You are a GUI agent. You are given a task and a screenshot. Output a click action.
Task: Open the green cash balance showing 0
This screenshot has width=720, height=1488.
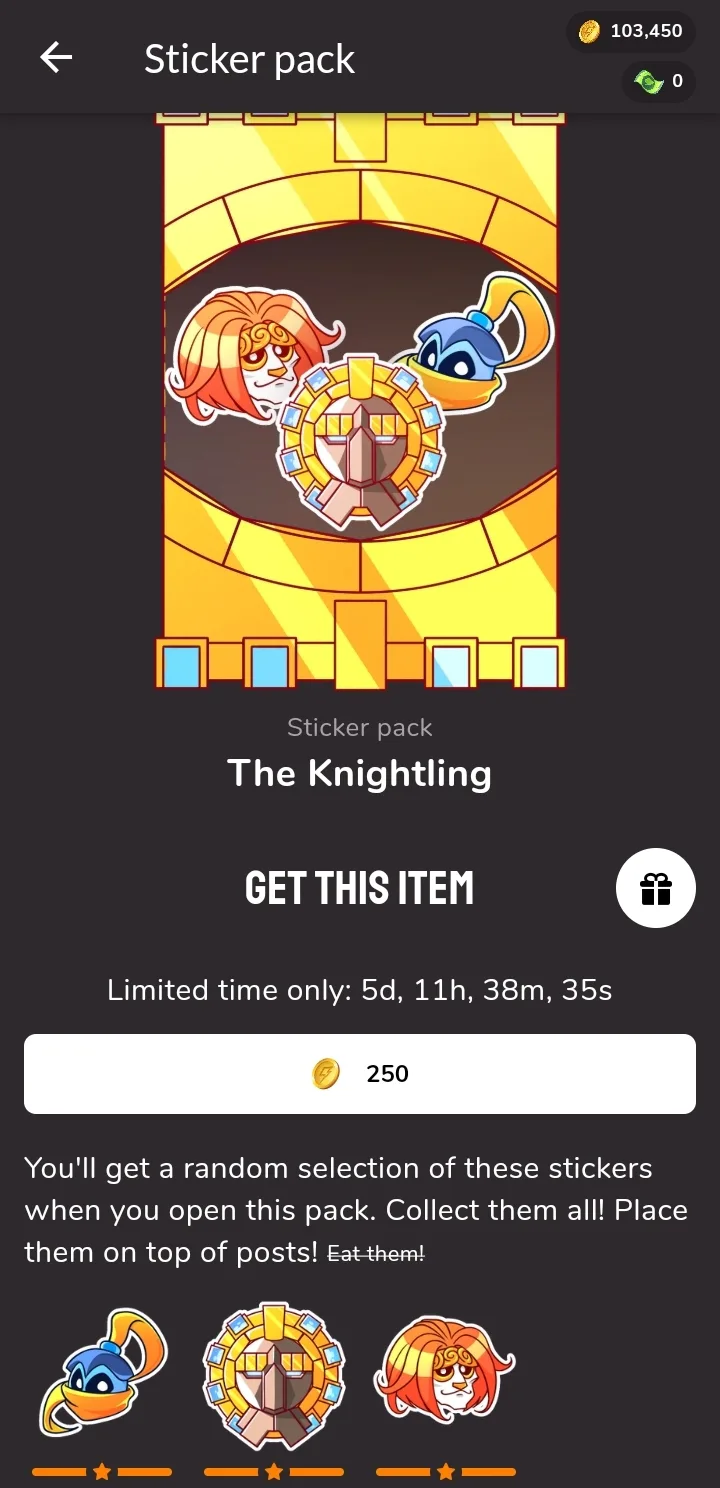coord(659,82)
